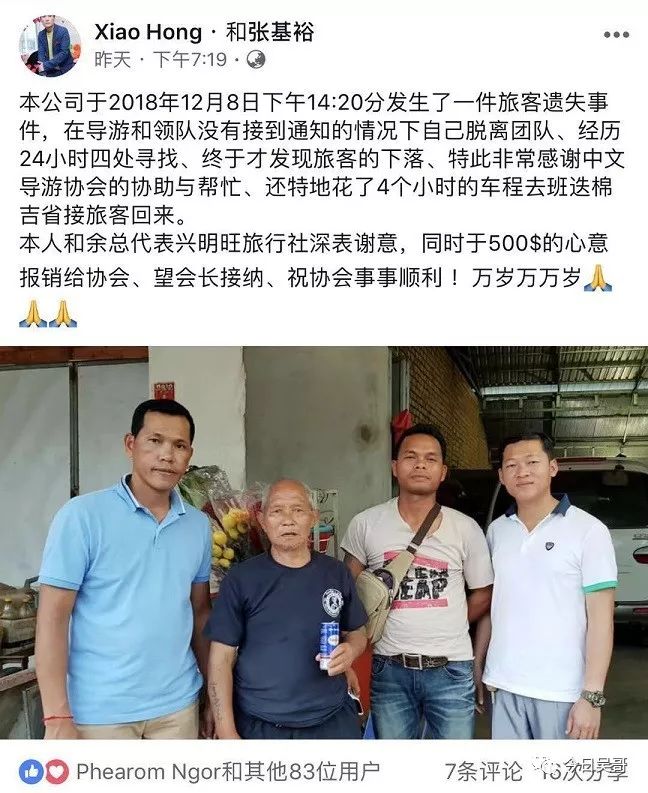The height and width of the screenshot is (793, 648).
Task: Open the 7条评论 comments
Action: click(483, 770)
